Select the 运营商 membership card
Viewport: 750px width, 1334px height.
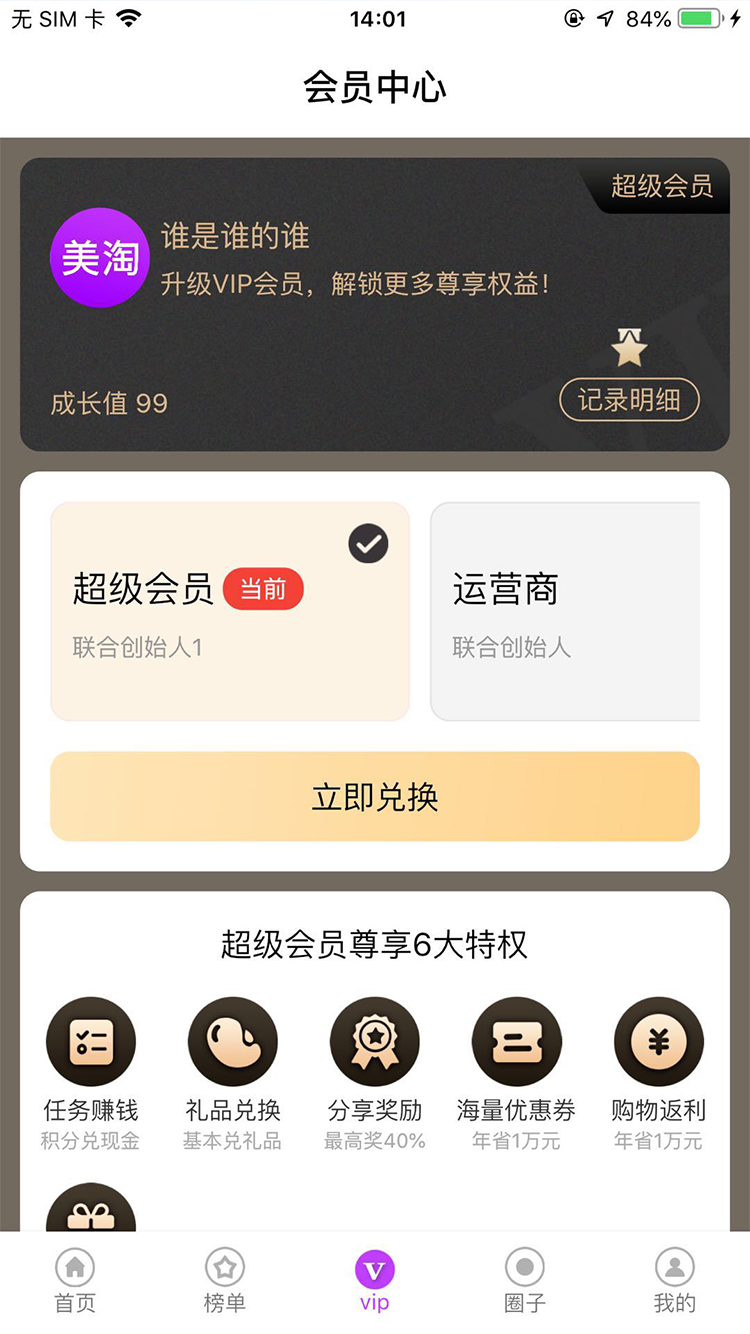point(565,611)
